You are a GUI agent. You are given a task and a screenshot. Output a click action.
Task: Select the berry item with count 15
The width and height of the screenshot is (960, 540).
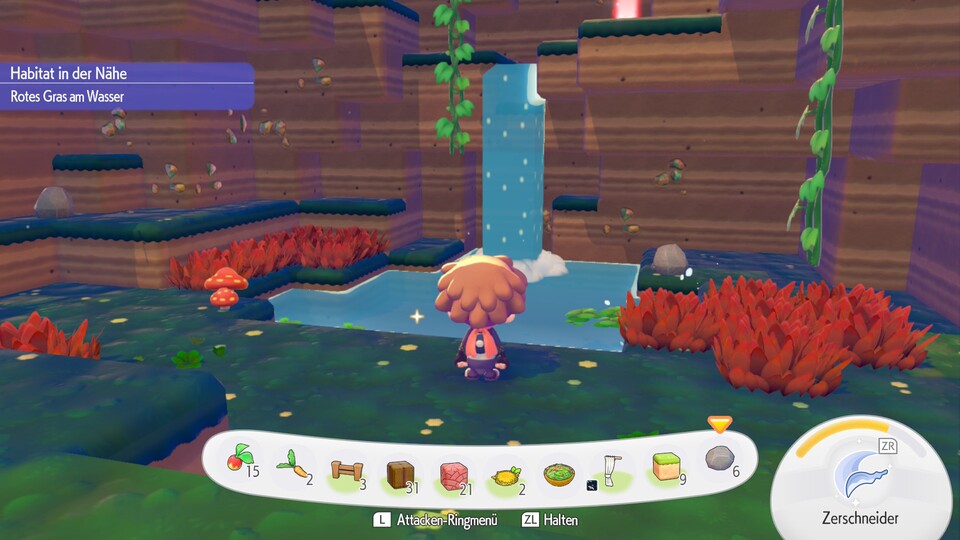click(236, 462)
